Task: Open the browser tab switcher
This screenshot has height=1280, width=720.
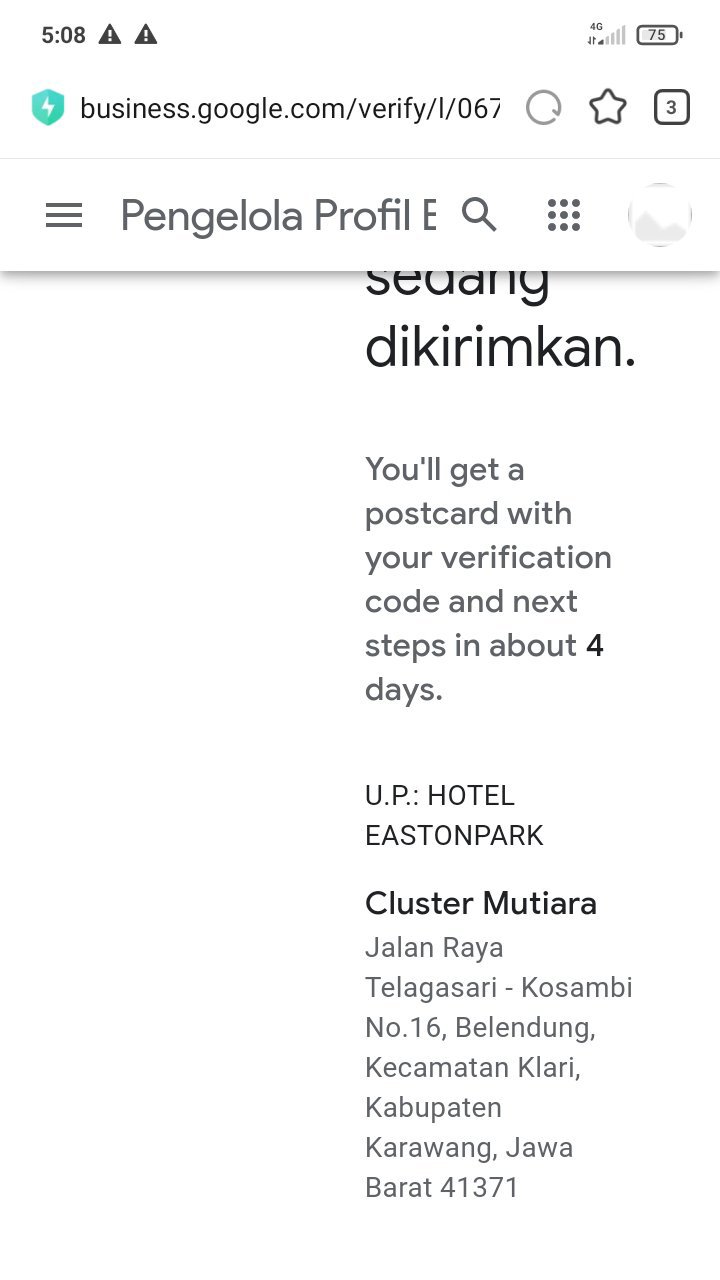Action: pyautogui.click(x=671, y=108)
